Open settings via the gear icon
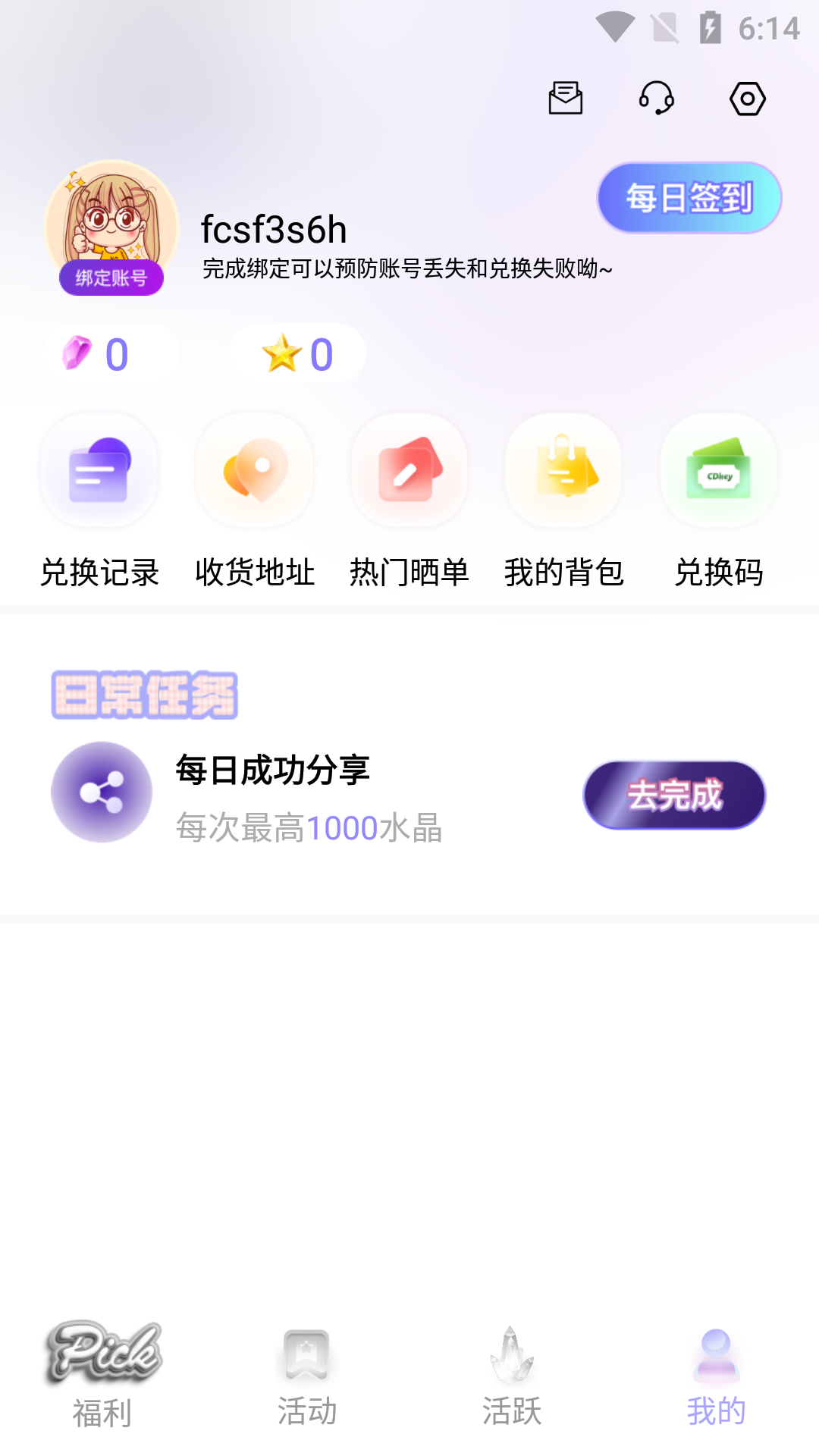 pos(747,99)
